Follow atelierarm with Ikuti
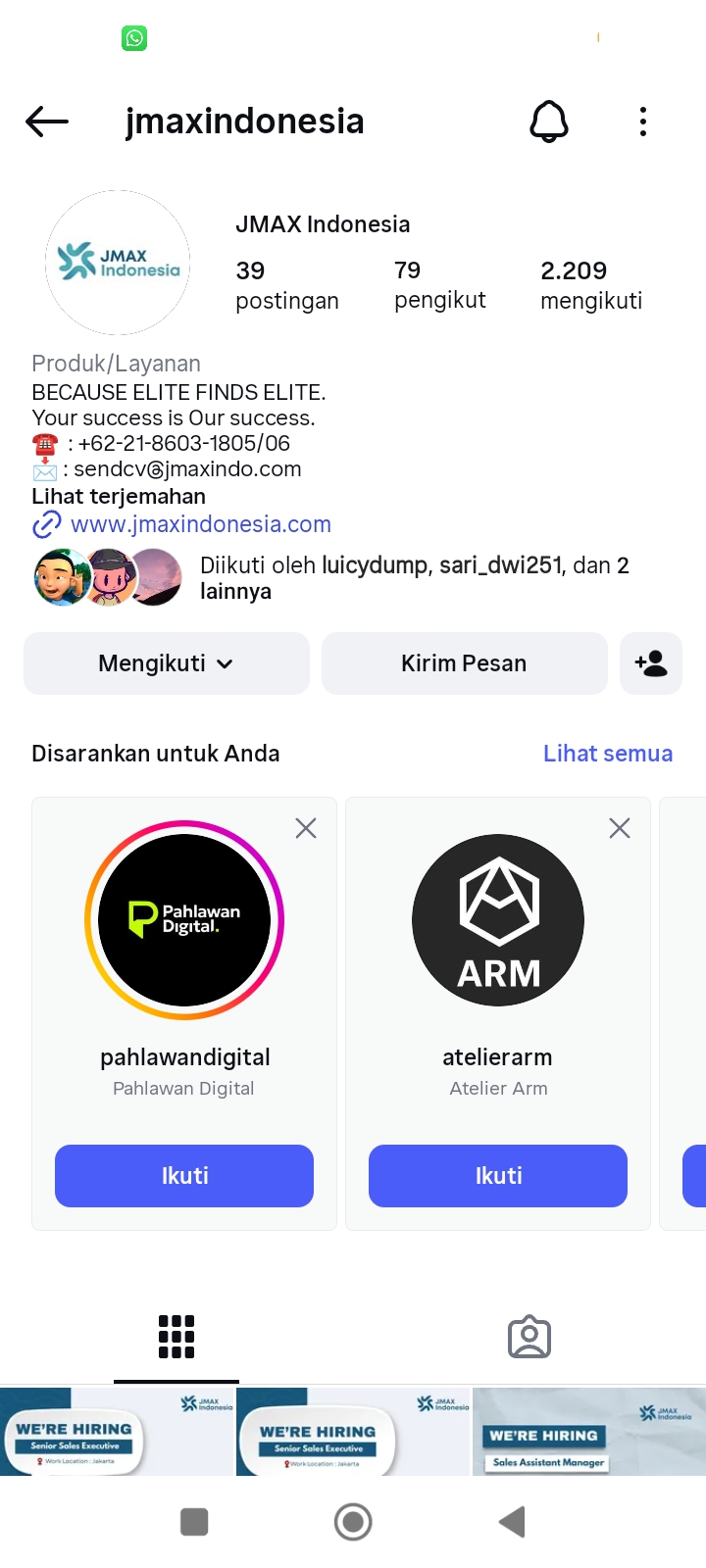This screenshot has width=706, height=1568. click(x=498, y=1176)
